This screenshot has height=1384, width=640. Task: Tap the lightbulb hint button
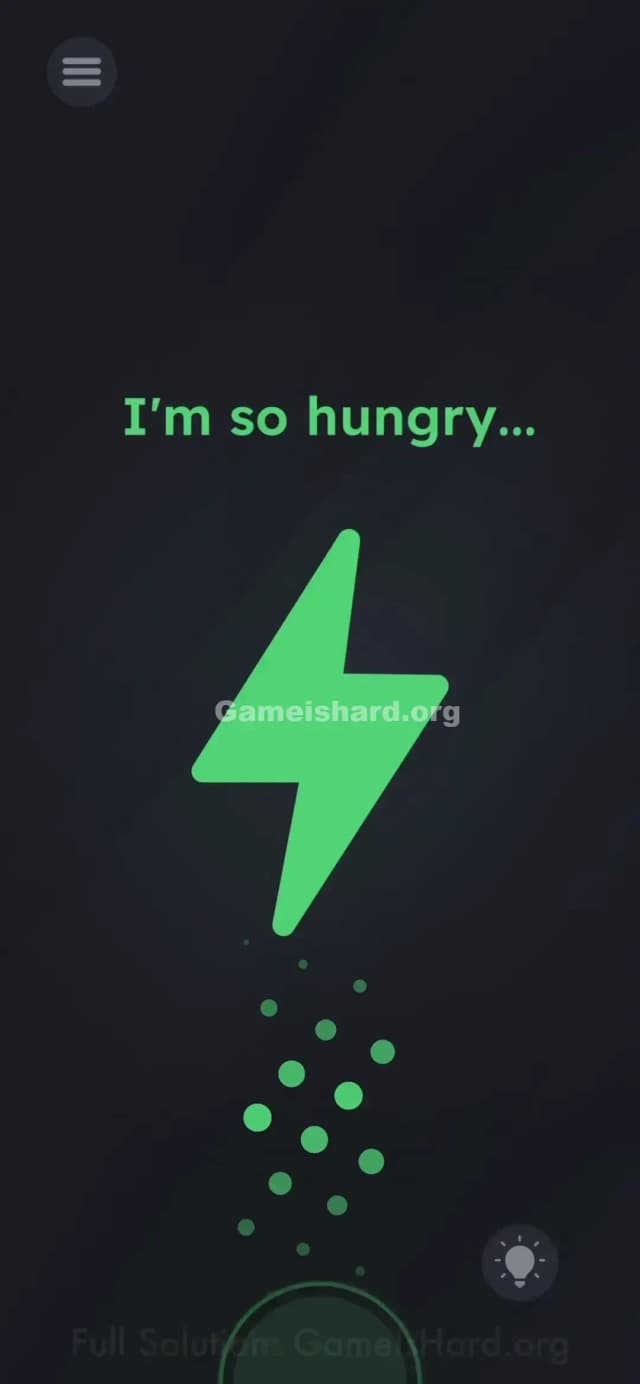click(x=519, y=1262)
